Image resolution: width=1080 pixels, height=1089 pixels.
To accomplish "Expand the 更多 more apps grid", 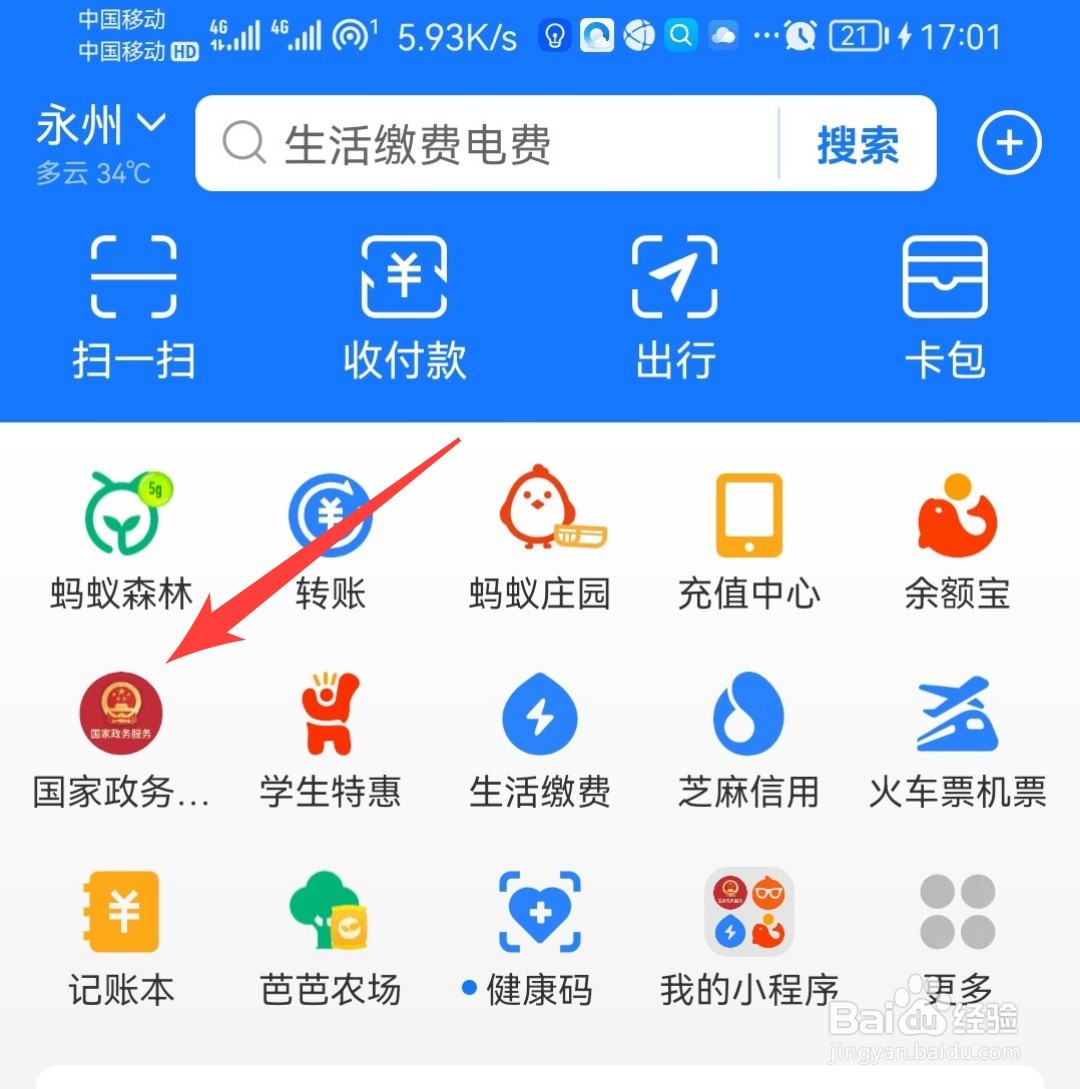I will click(957, 930).
